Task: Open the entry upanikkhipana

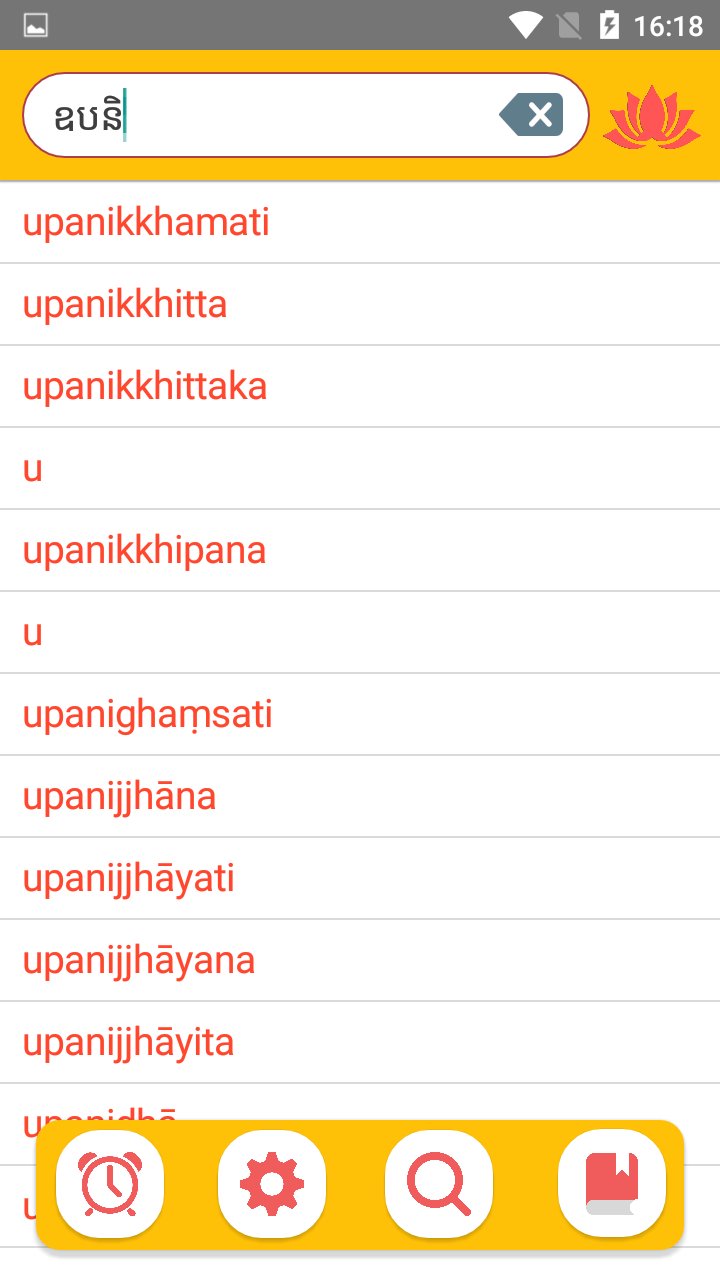Action: coord(360,551)
